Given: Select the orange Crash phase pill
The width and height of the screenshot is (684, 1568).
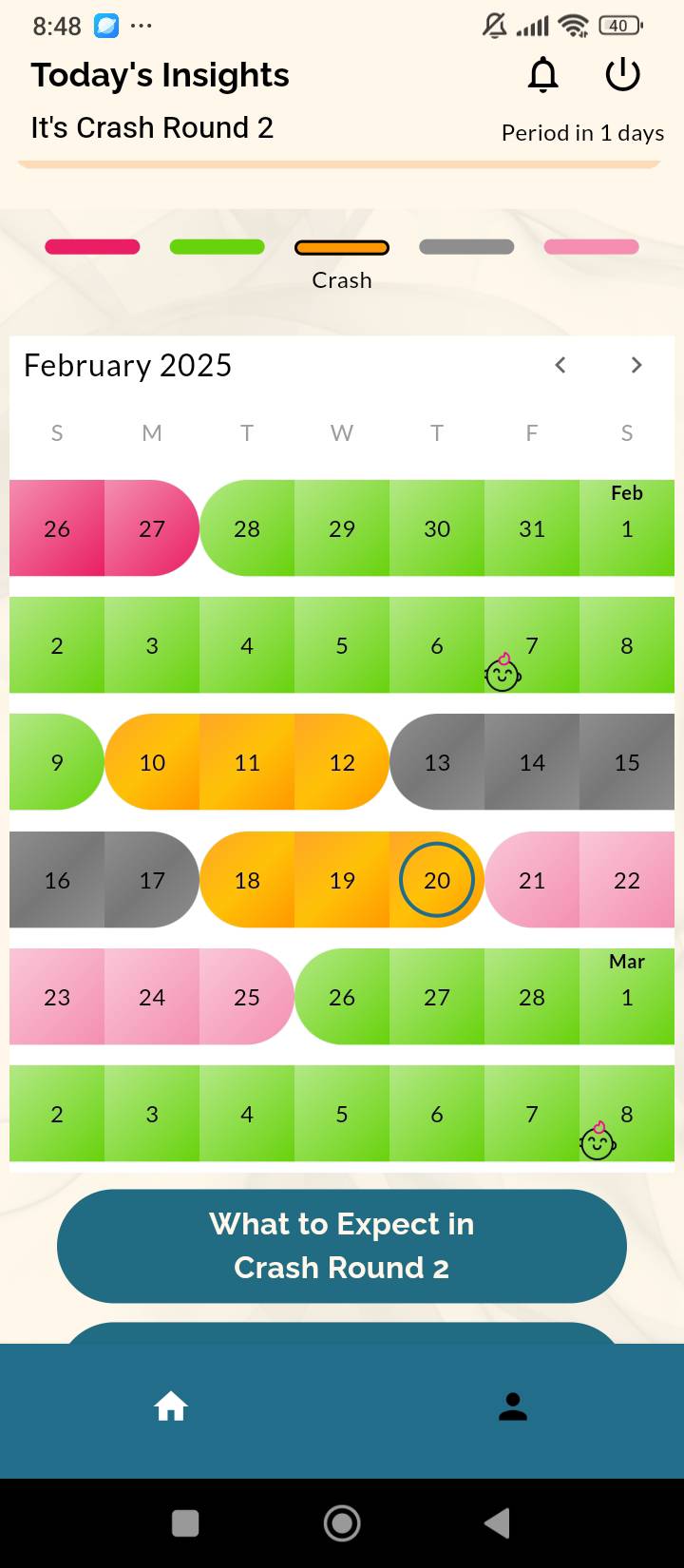Looking at the screenshot, I should (342, 248).
